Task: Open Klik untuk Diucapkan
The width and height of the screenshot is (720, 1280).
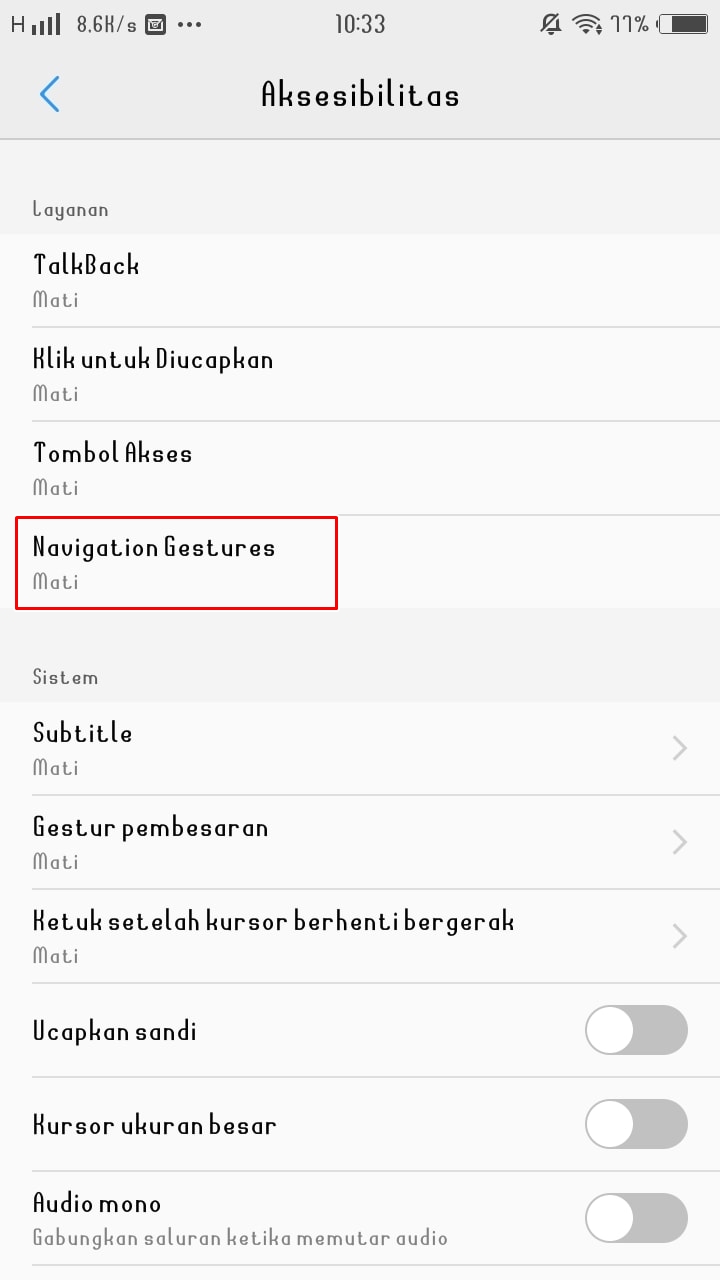Action: (360, 375)
